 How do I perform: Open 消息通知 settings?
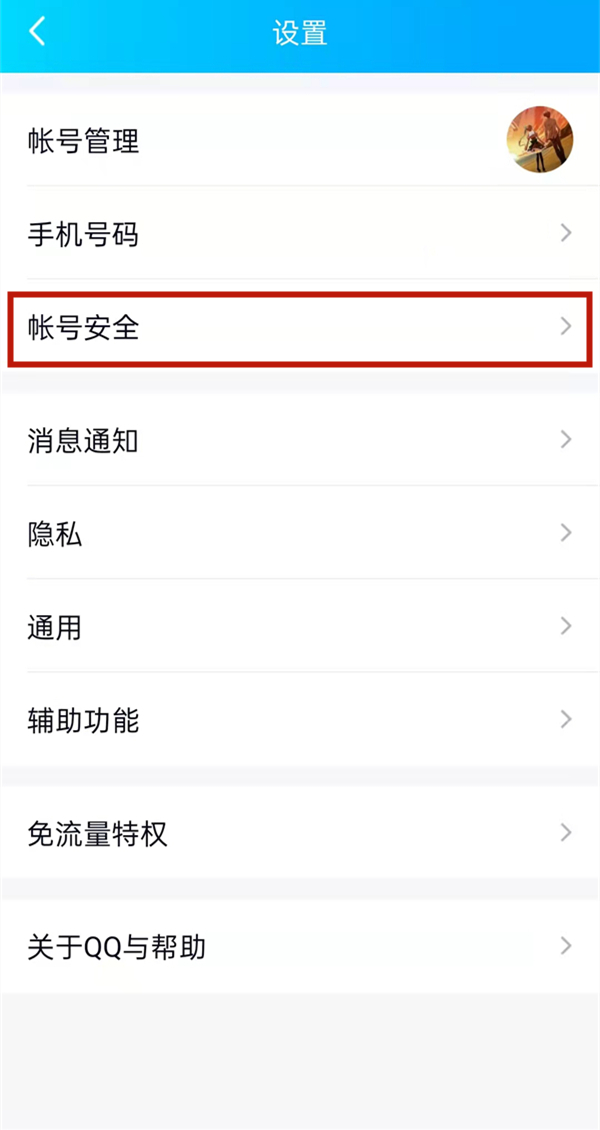300,440
